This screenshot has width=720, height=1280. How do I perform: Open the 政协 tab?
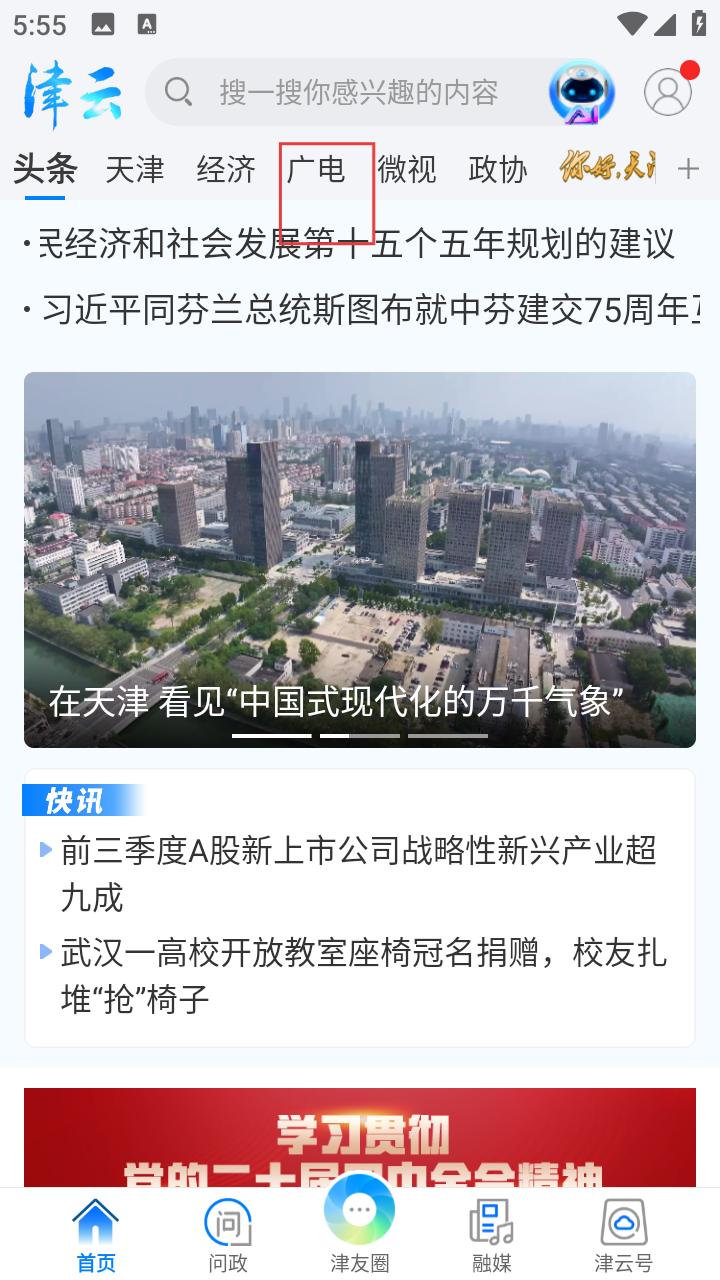(x=497, y=170)
